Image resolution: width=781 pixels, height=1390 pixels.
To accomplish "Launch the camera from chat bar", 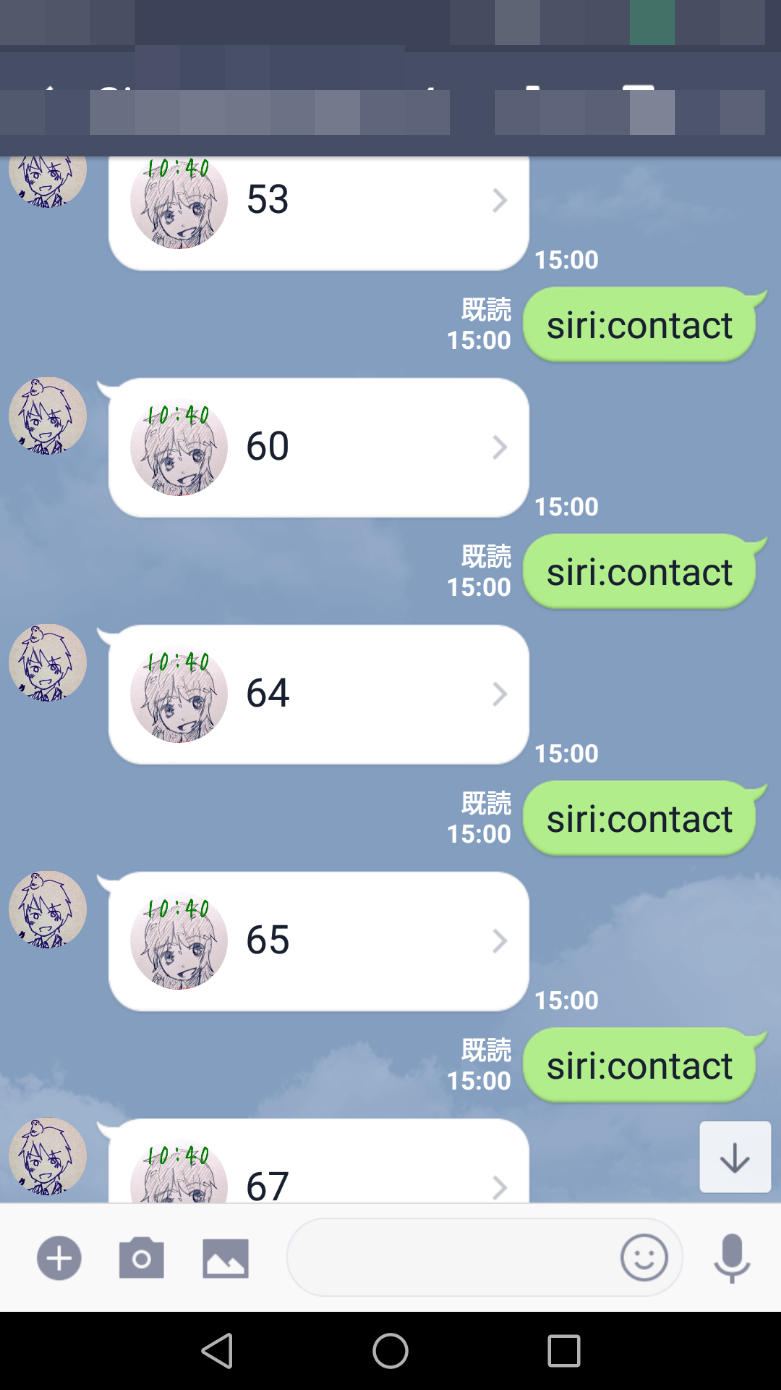I will coord(141,1258).
